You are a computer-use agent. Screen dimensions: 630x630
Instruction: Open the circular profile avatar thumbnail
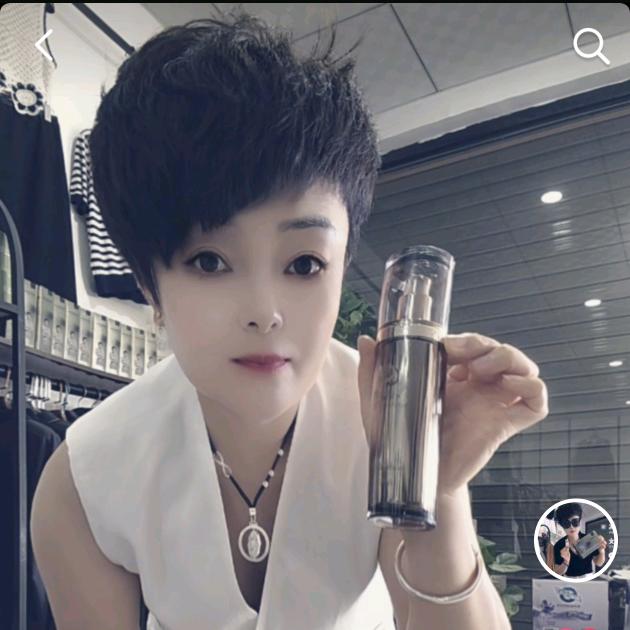pyautogui.click(x=576, y=540)
